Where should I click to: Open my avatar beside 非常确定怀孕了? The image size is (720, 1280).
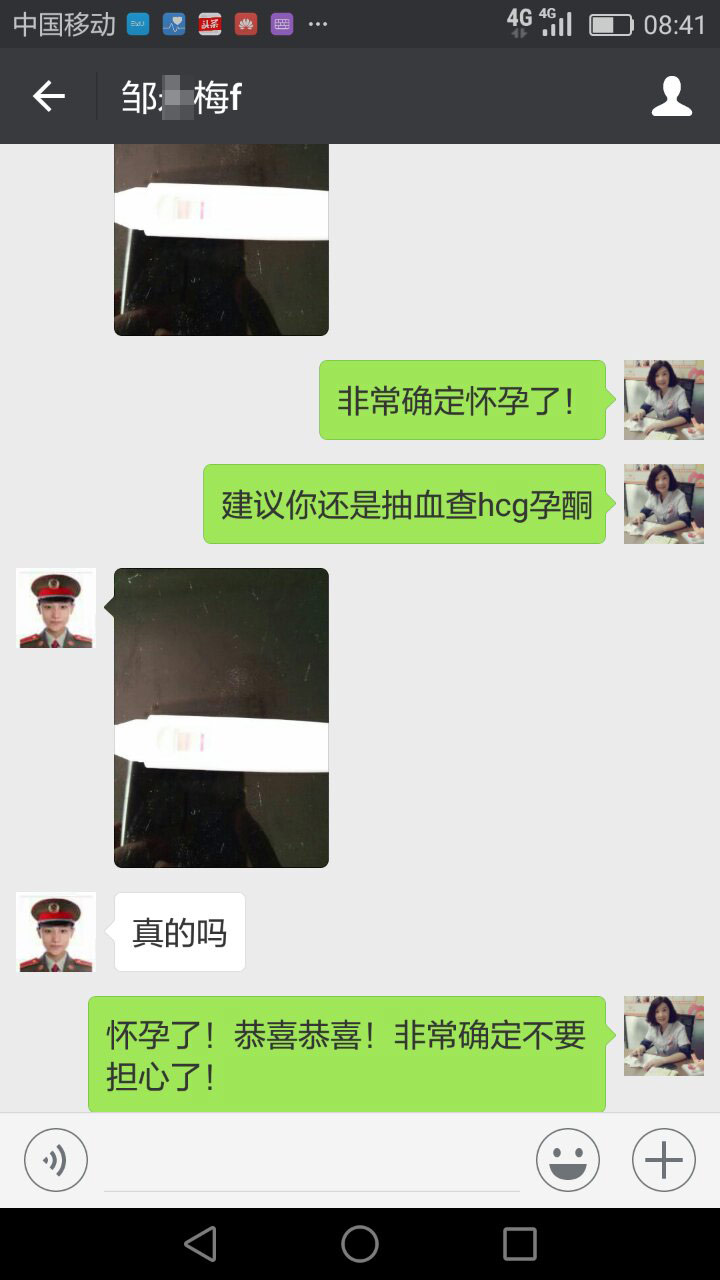663,400
